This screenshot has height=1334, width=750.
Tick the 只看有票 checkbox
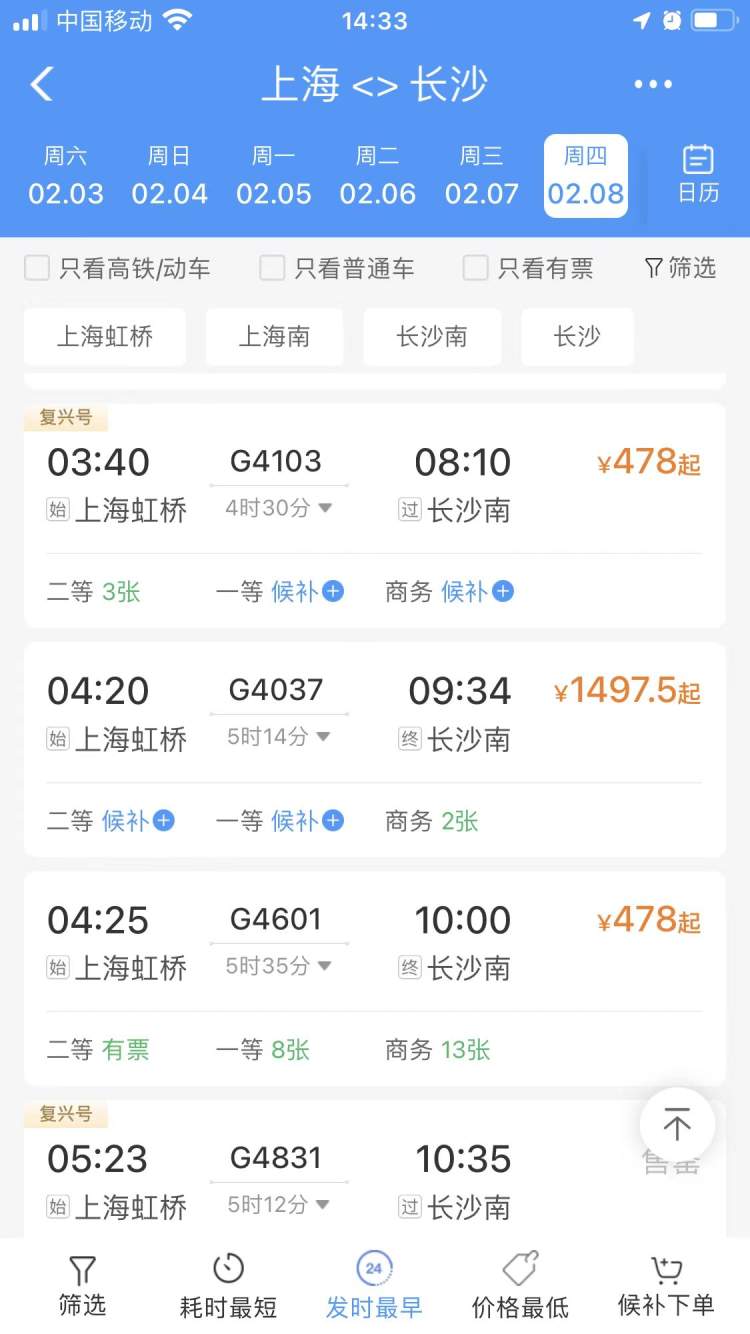pos(476,268)
